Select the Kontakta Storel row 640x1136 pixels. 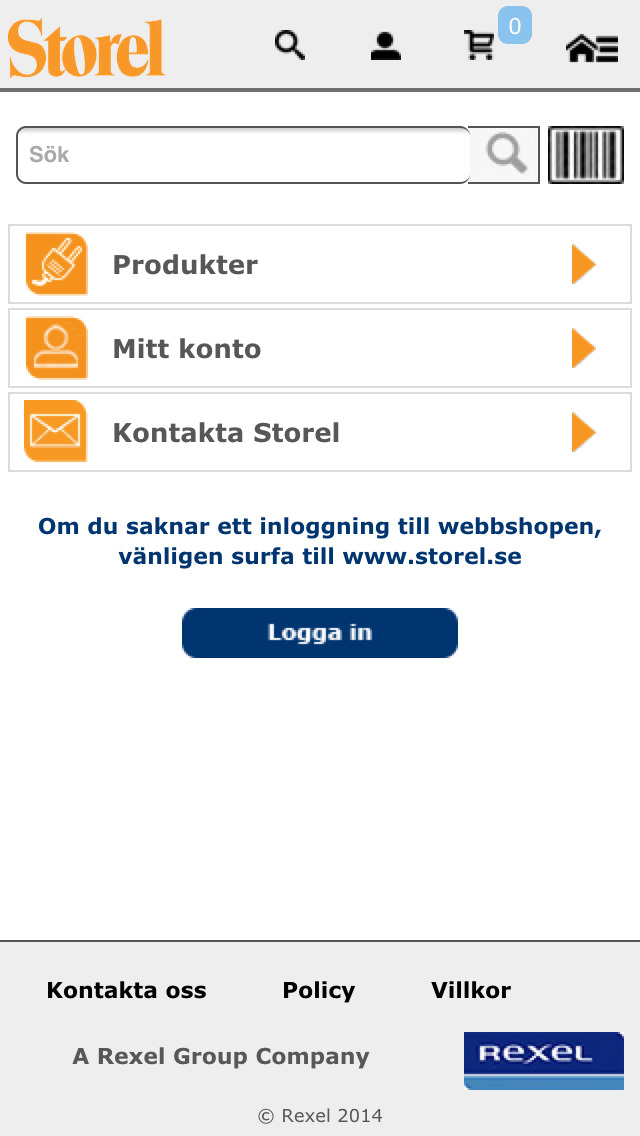pyautogui.click(x=320, y=433)
